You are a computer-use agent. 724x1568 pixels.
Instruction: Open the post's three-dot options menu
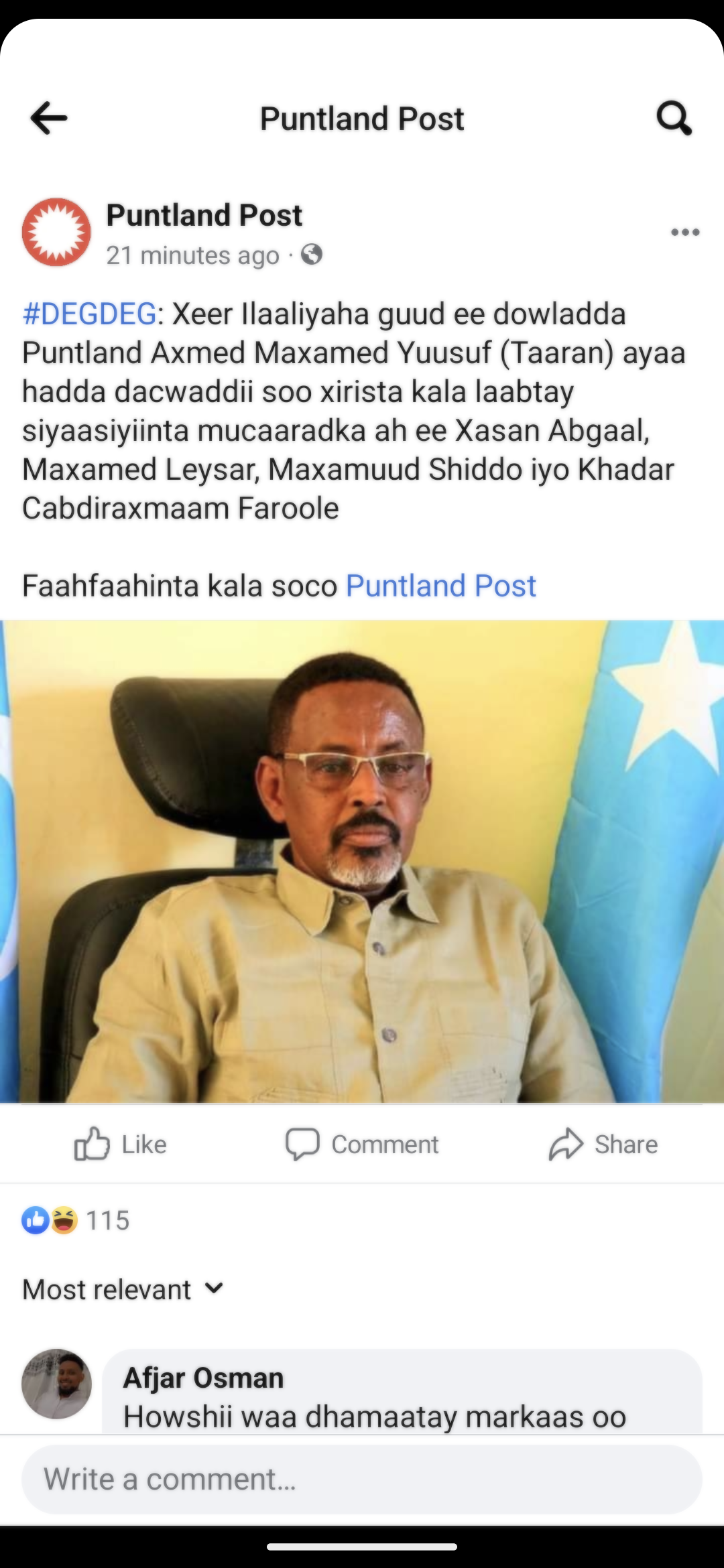(684, 233)
